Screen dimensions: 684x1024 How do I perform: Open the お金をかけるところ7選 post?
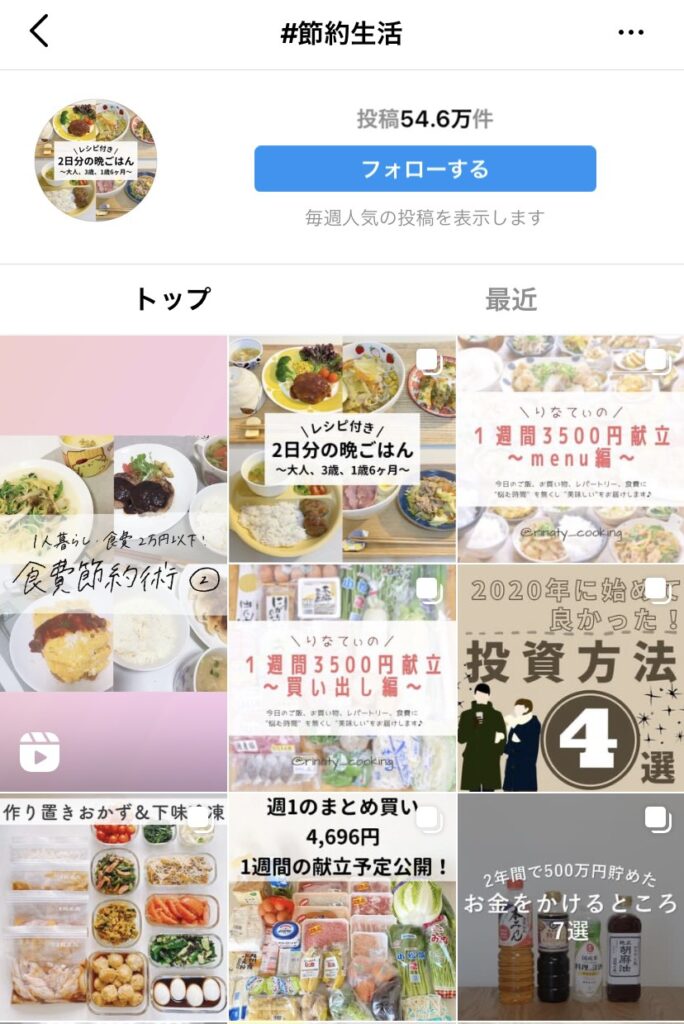click(571, 908)
